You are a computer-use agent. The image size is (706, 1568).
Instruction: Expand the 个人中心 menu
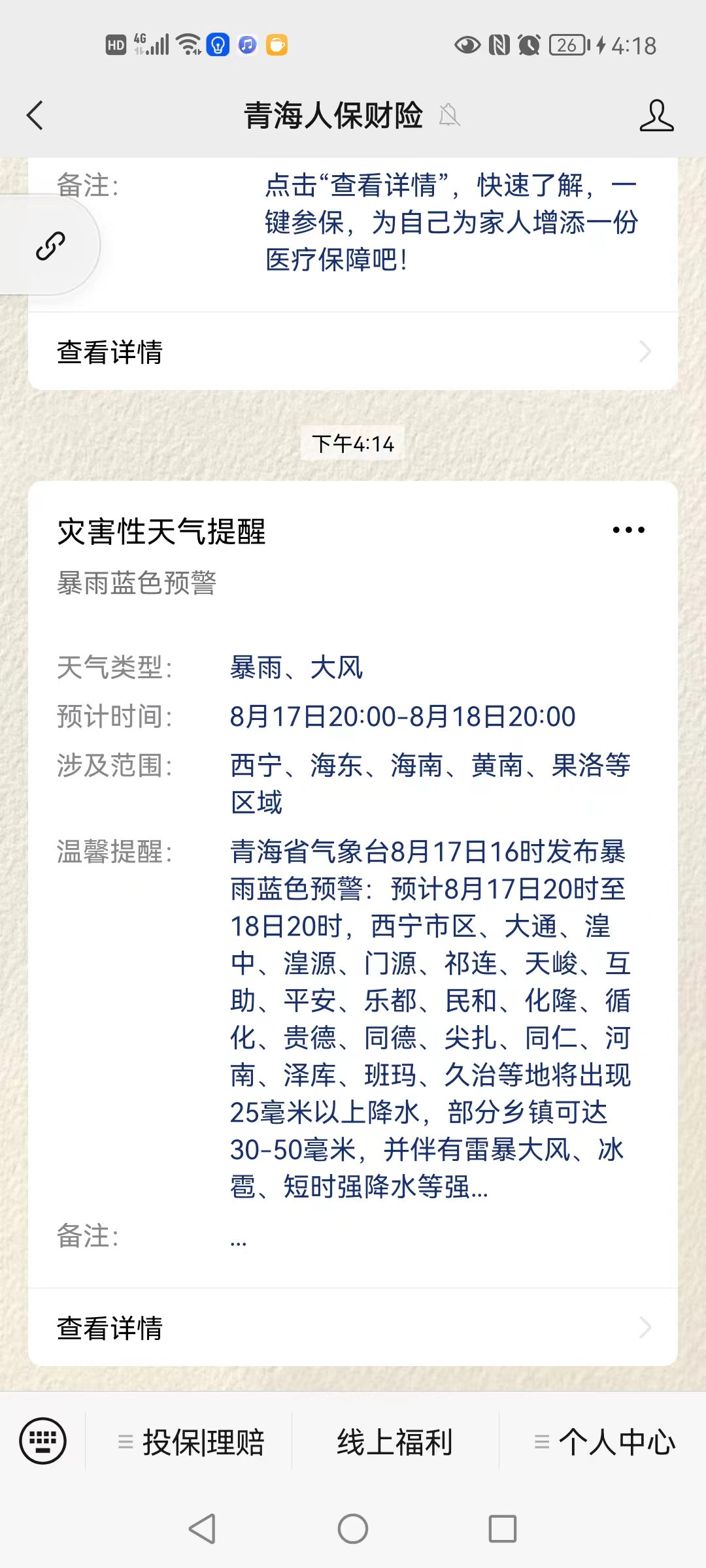604,1442
